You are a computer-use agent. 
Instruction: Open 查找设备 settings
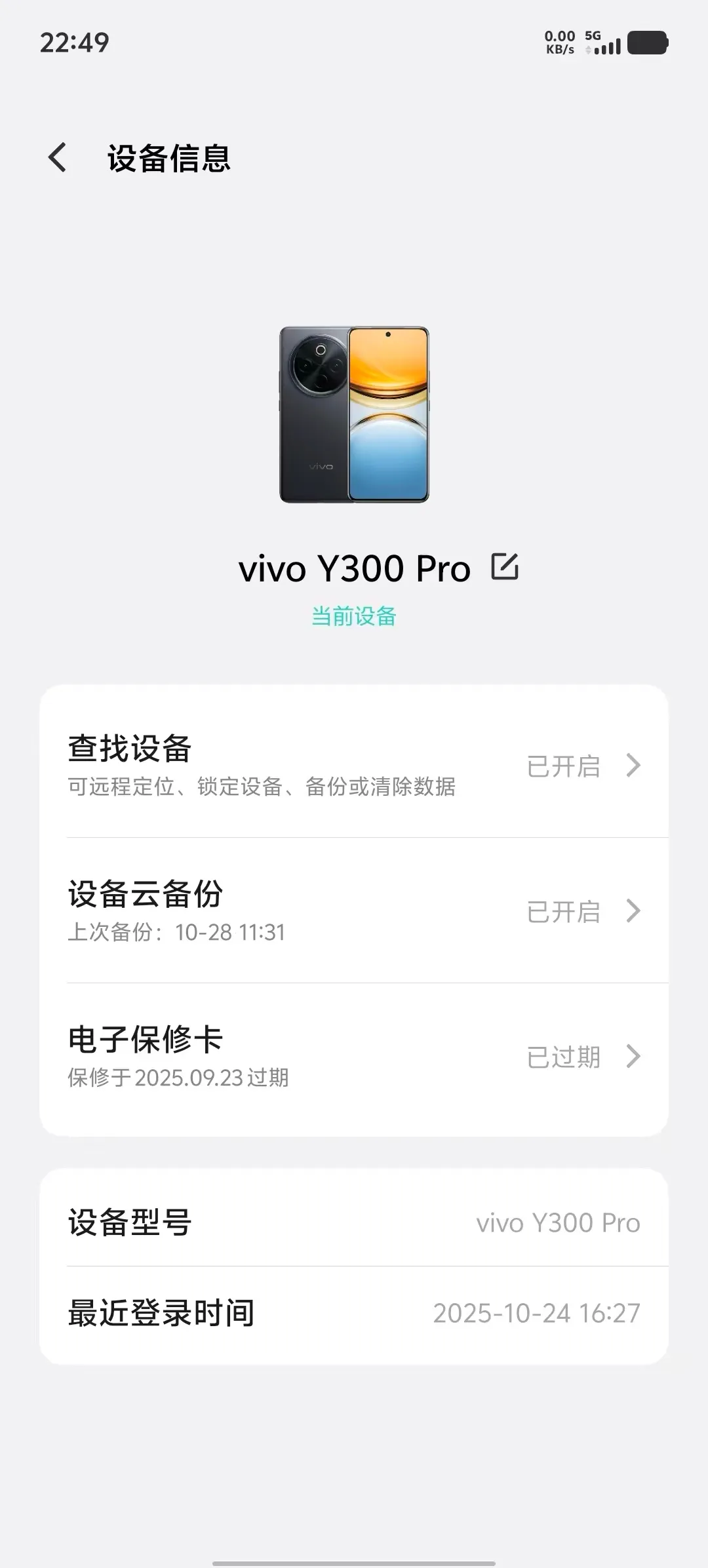(x=354, y=765)
